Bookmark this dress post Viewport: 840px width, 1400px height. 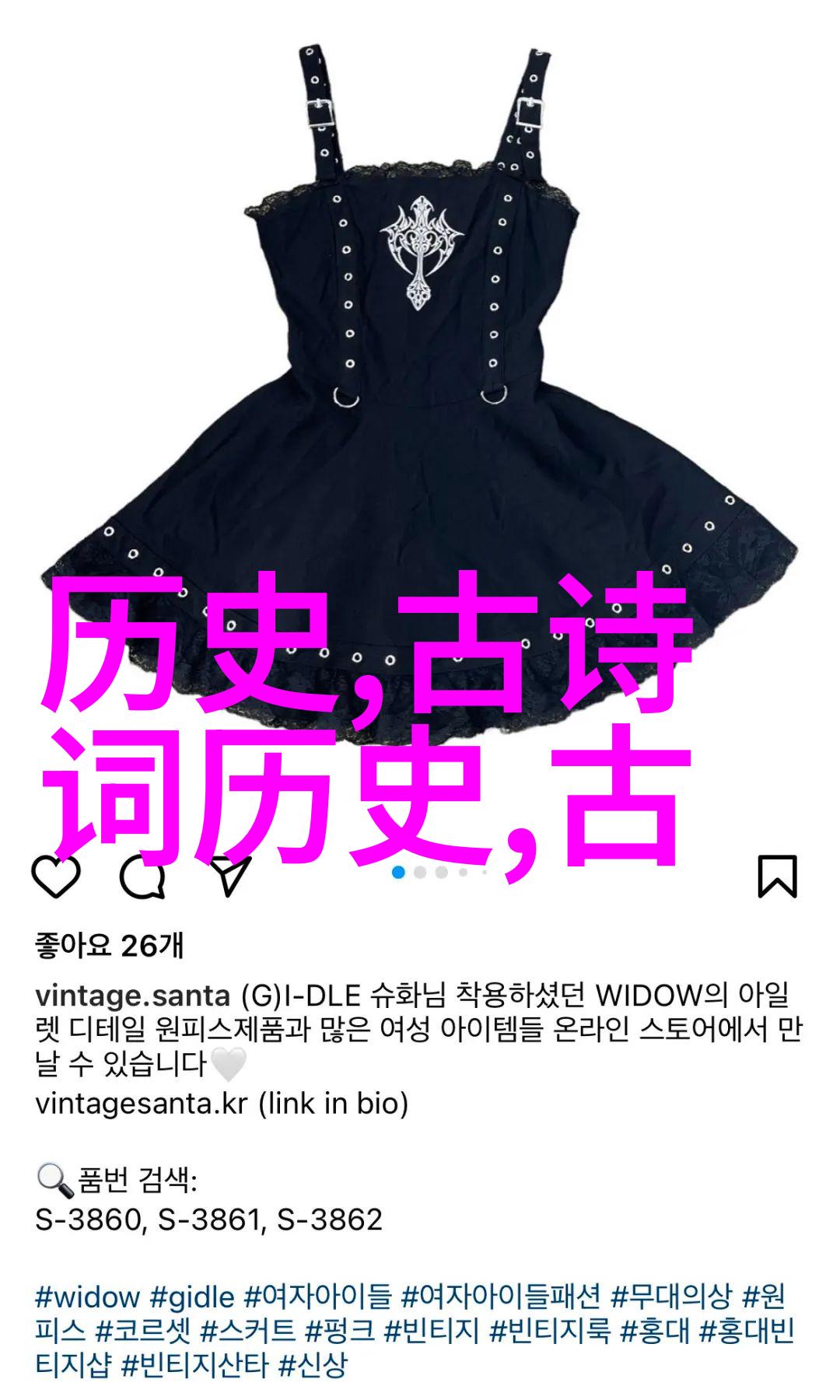coord(777,877)
